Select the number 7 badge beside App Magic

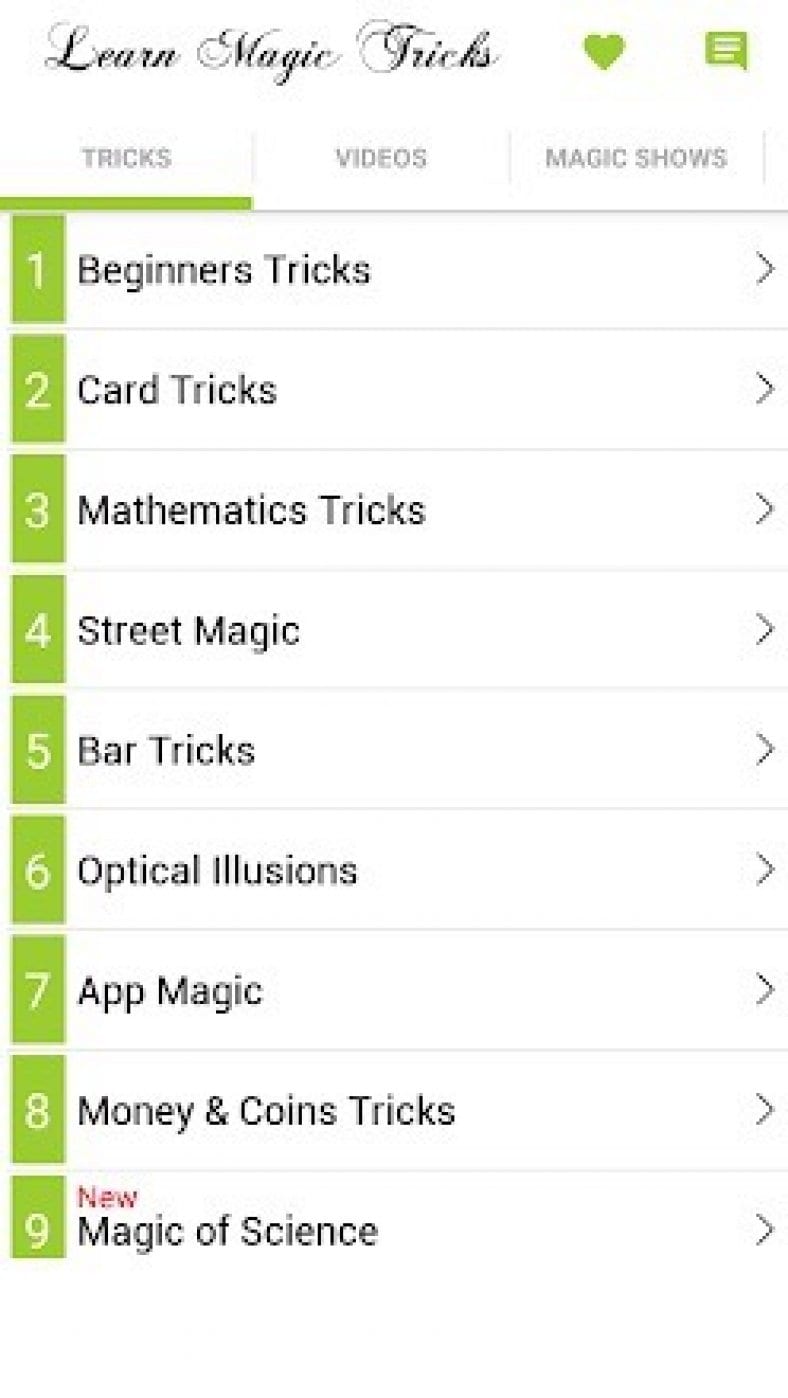[36, 990]
